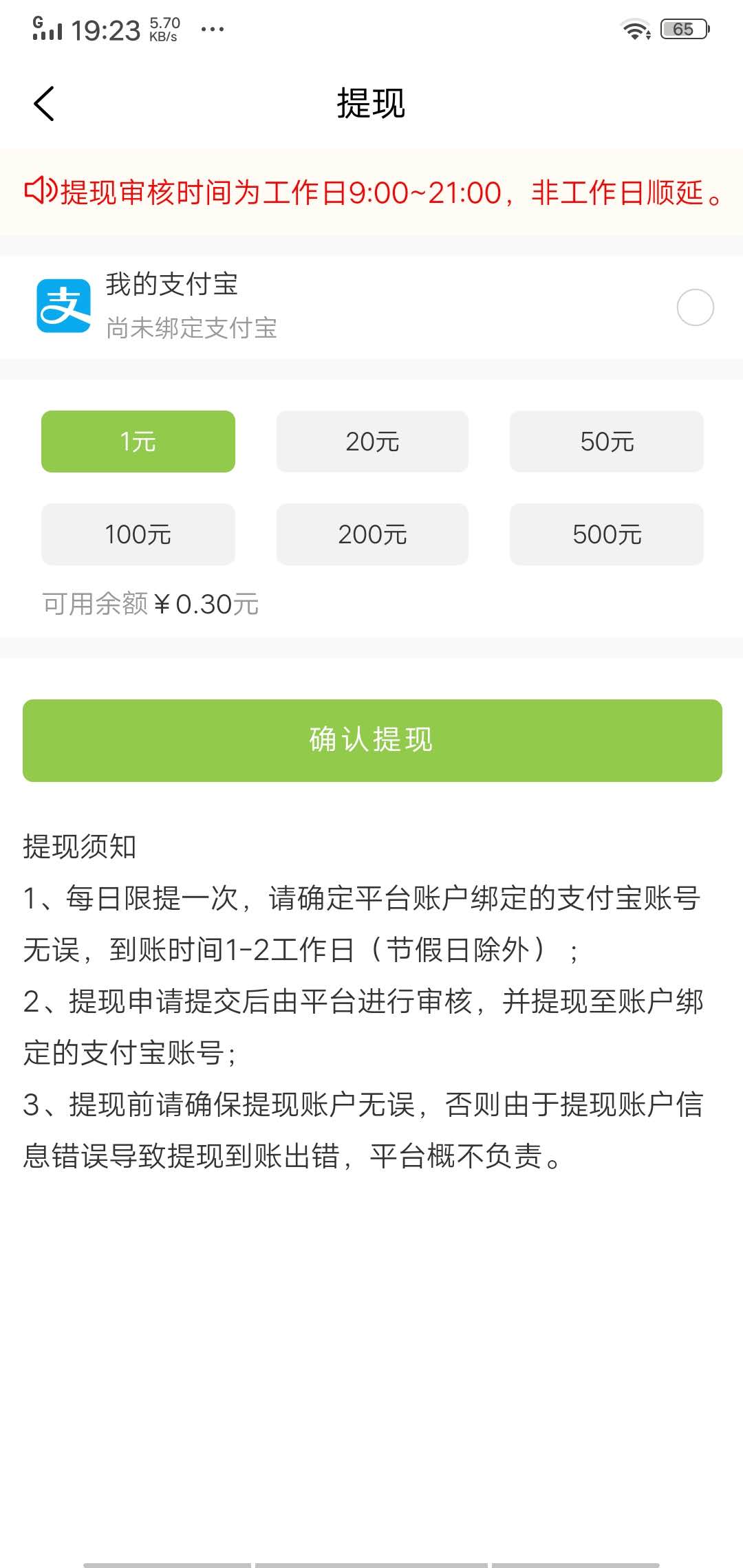Click the 我的支付宝 account row
This screenshot has height=1568, width=743.
point(172,285)
